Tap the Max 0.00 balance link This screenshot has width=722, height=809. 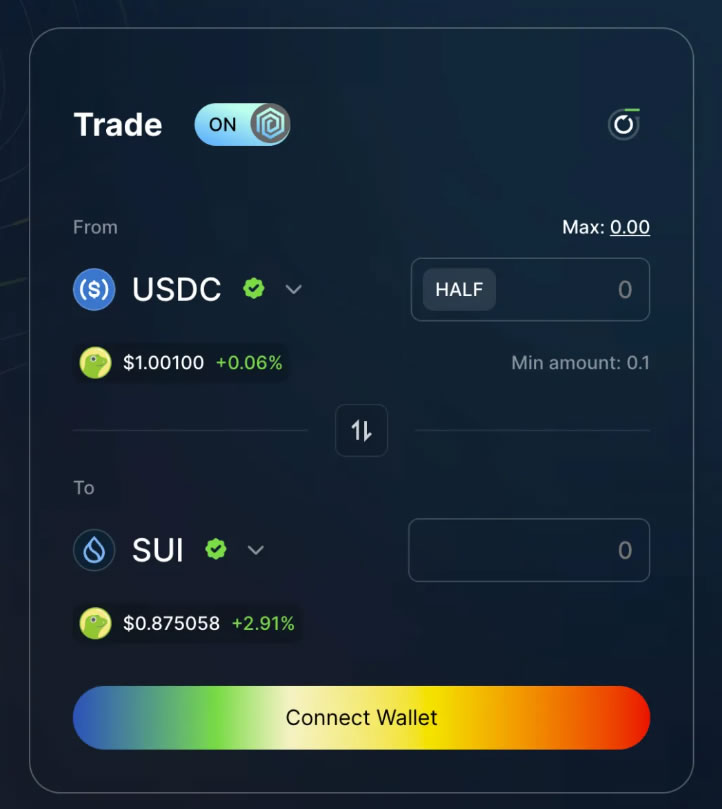[629, 227]
